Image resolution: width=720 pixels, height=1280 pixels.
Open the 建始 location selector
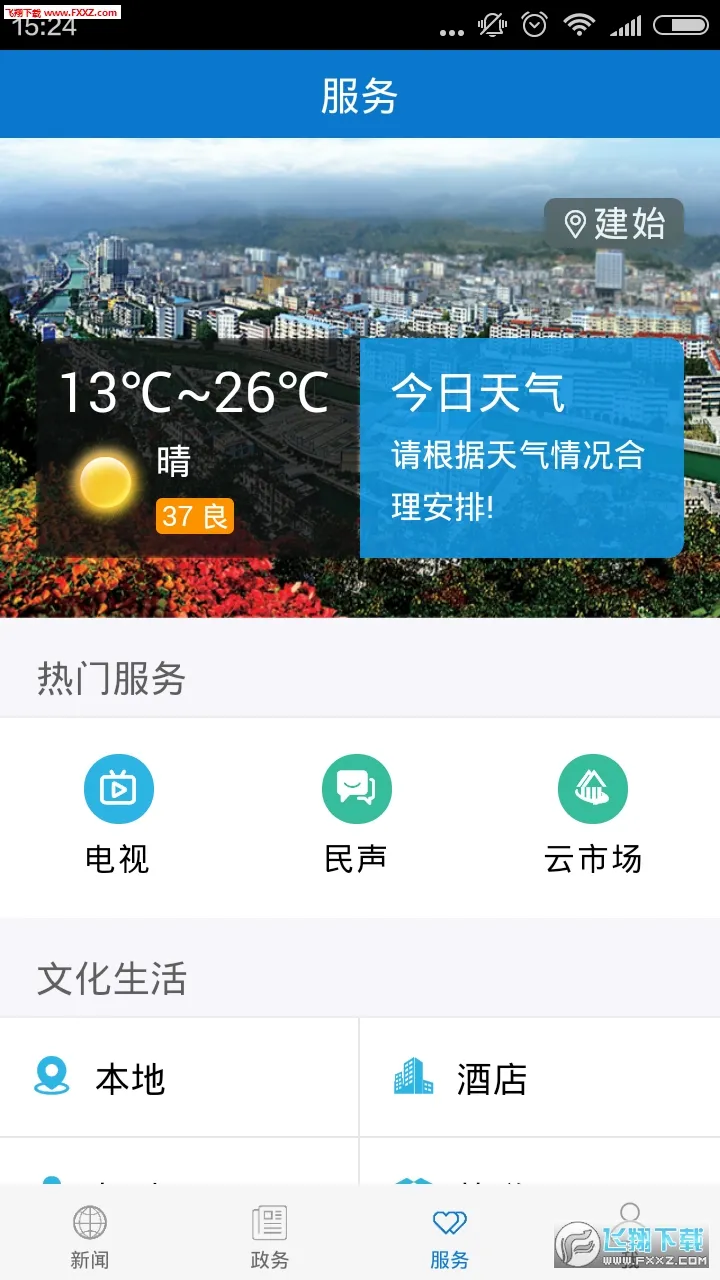pyautogui.click(x=613, y=224)
